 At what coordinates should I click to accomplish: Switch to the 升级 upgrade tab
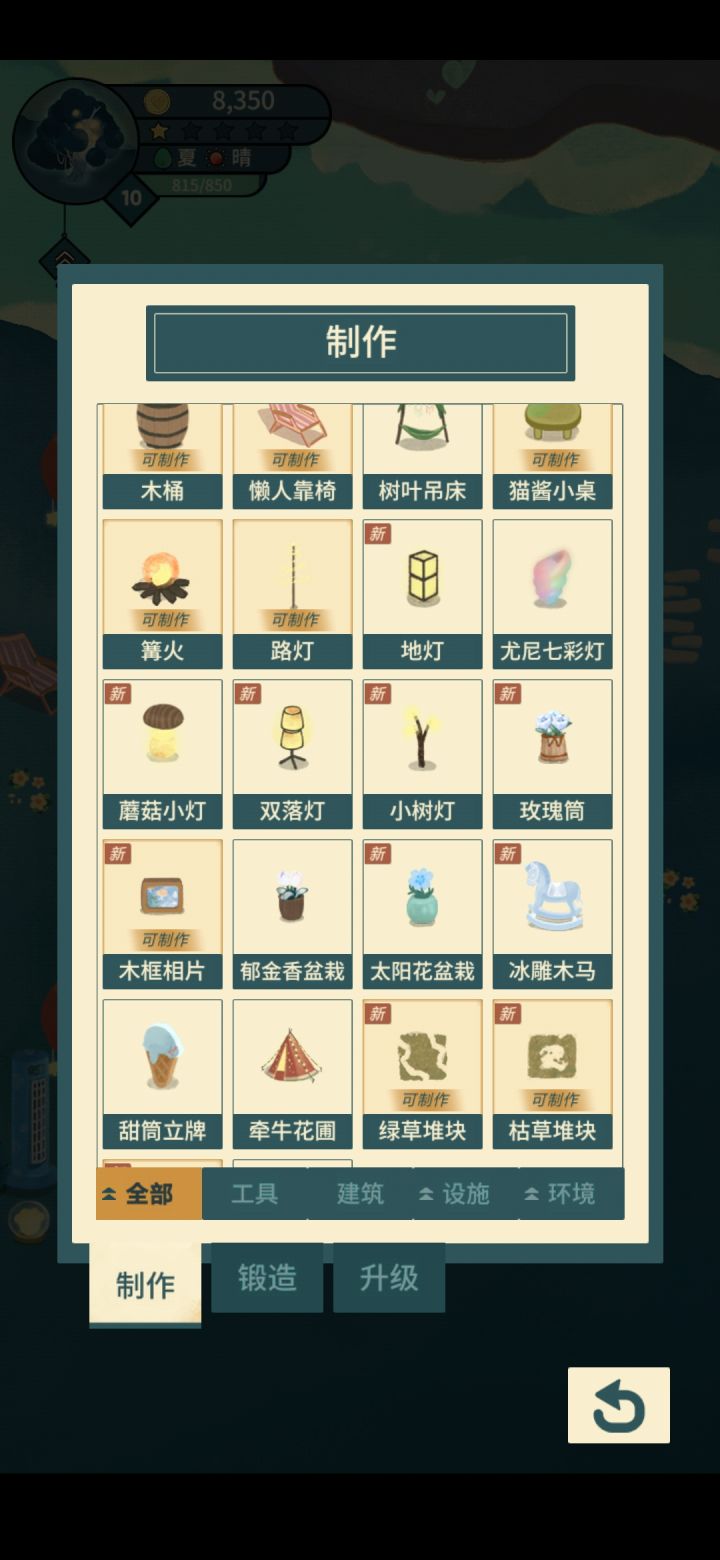click(x=389, y=1279)
